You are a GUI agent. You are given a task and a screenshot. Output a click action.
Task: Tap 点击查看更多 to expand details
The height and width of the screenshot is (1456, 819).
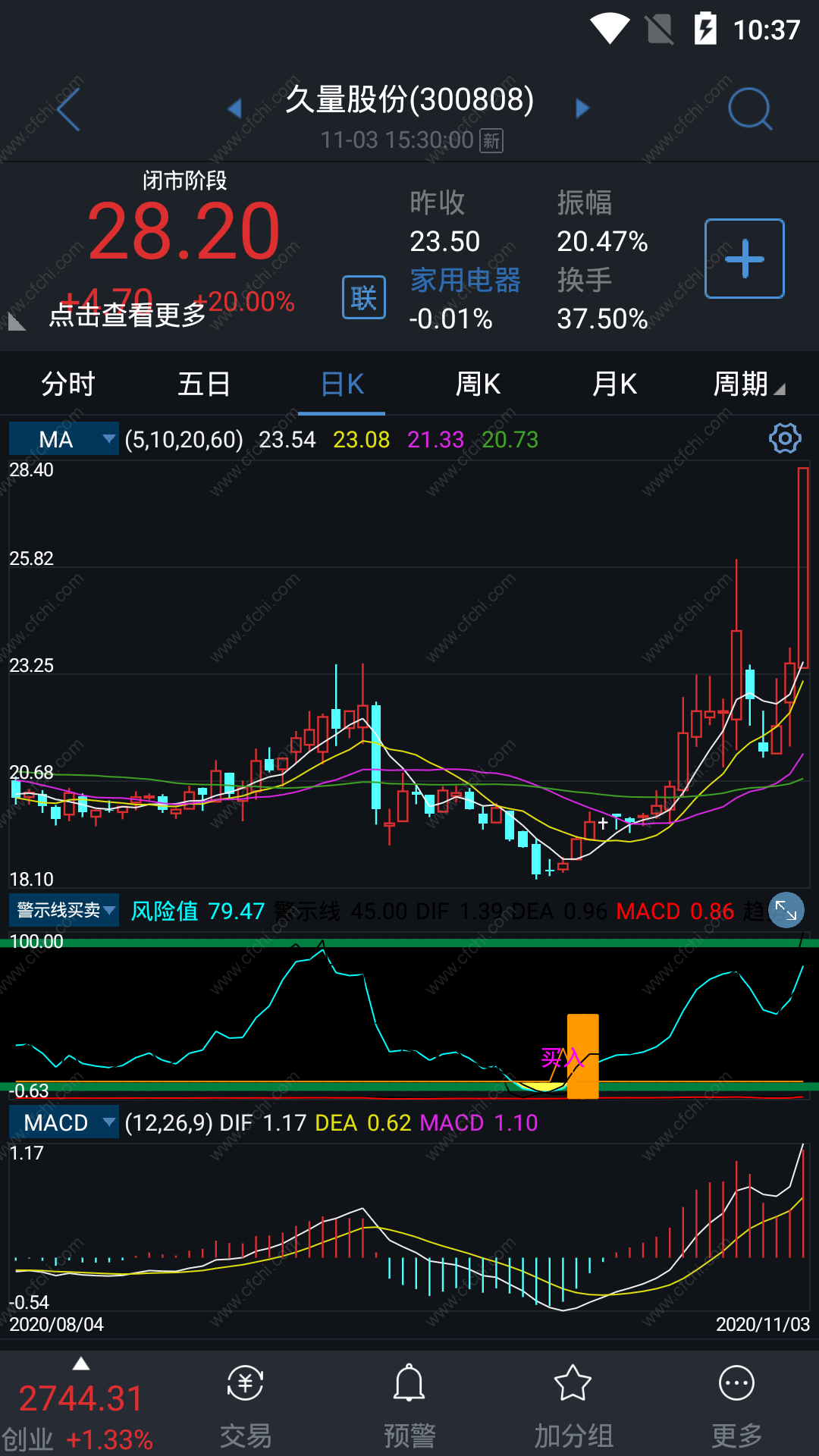[127, 315]
